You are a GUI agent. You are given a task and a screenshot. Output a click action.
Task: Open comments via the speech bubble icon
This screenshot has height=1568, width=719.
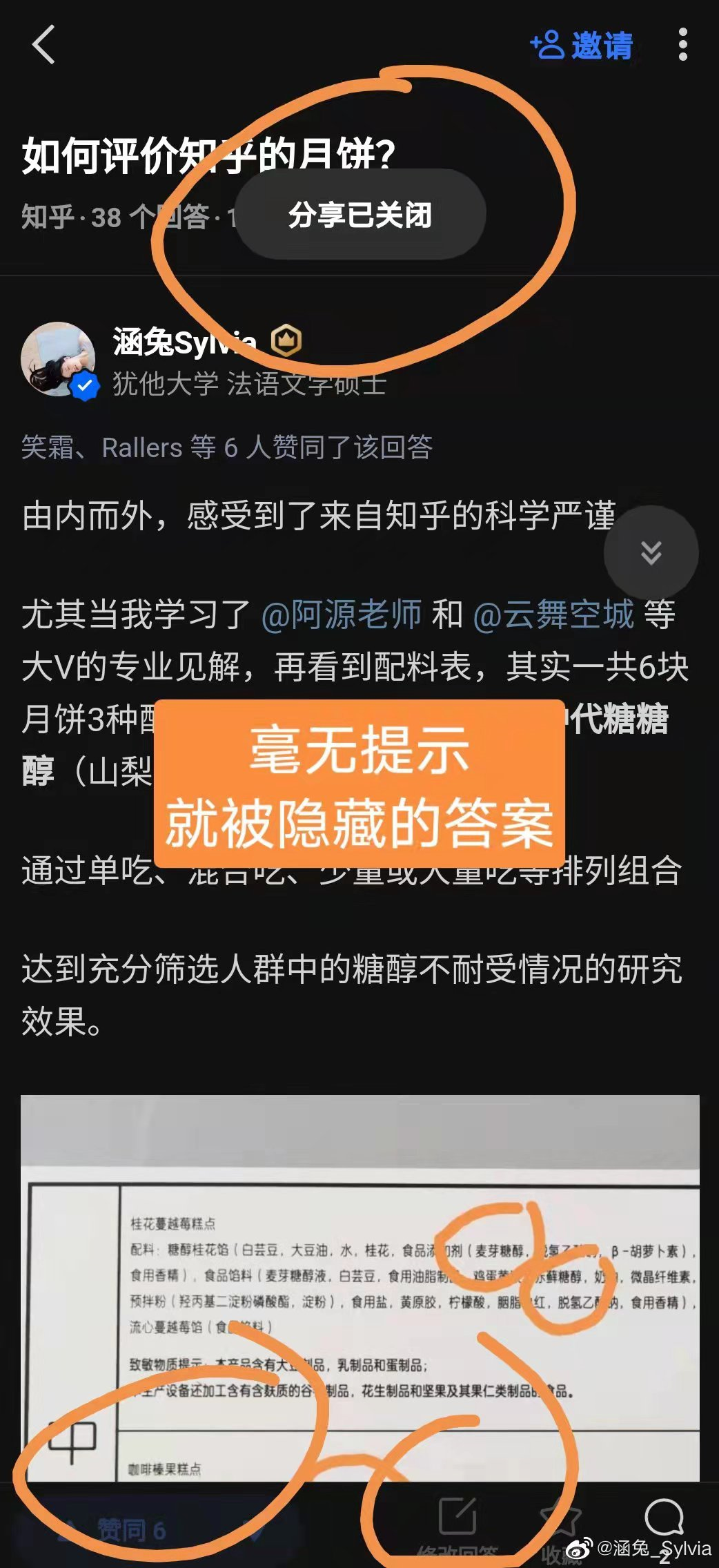pos(663,1519)
